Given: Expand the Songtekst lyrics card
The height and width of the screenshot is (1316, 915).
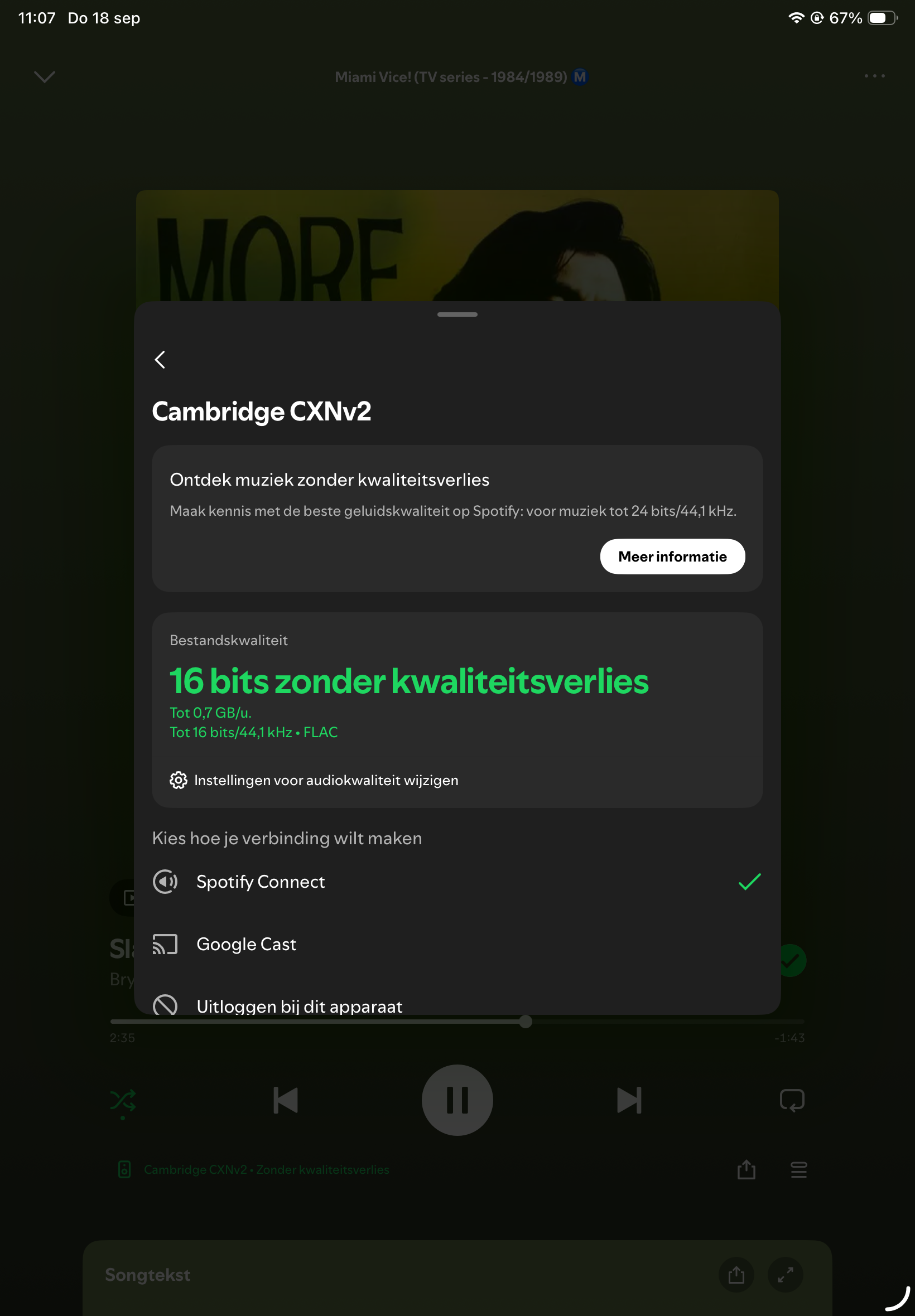Looking at the screenshot, I should pyautogui.click(x=785, y=1275).
